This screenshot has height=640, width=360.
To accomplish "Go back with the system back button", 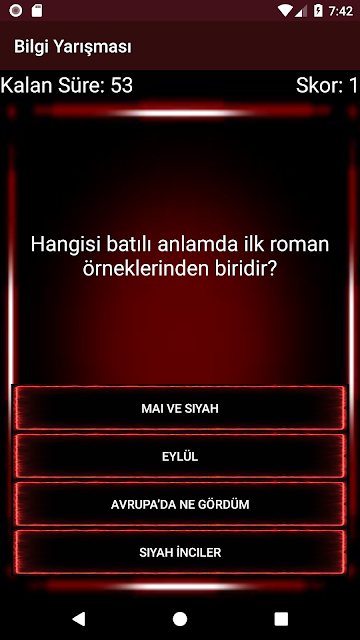I will (78, 619).
